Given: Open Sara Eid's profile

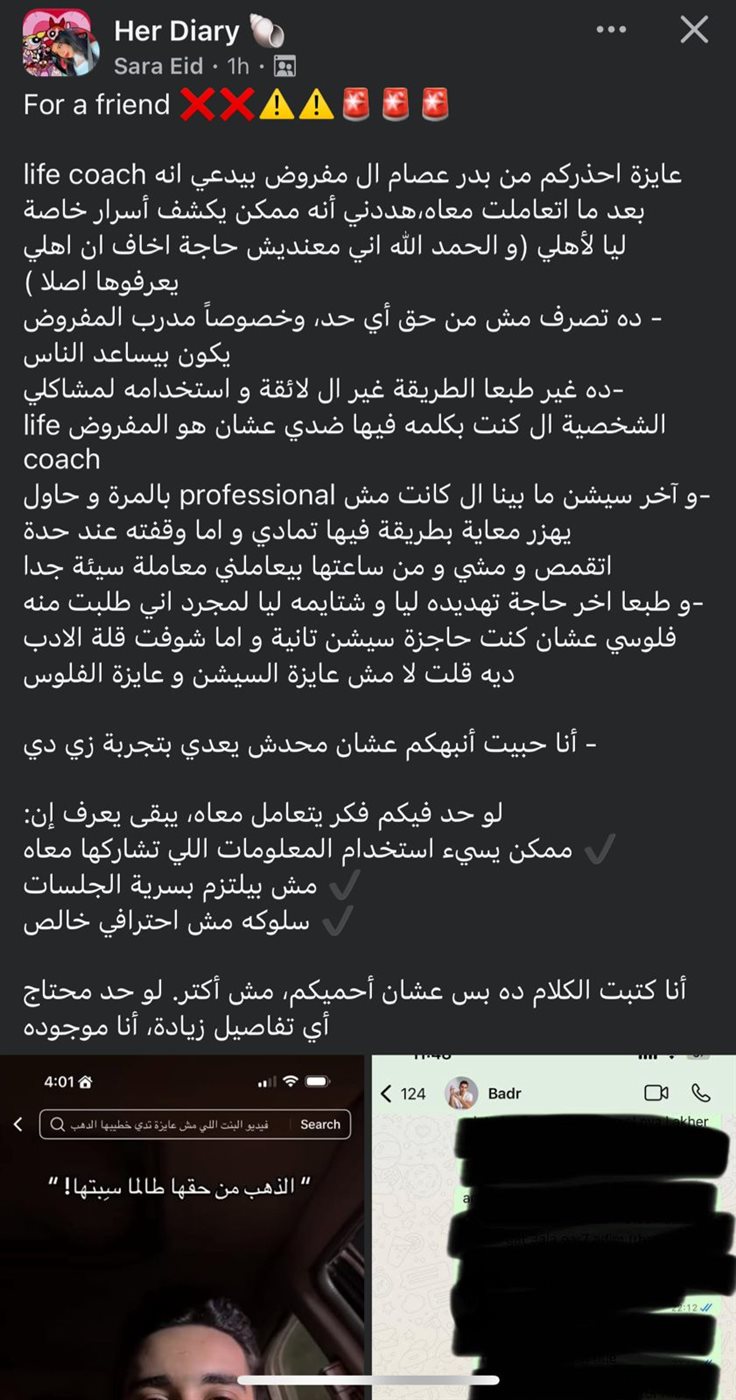Looking at the screenshot, I should tap(158, 66).
